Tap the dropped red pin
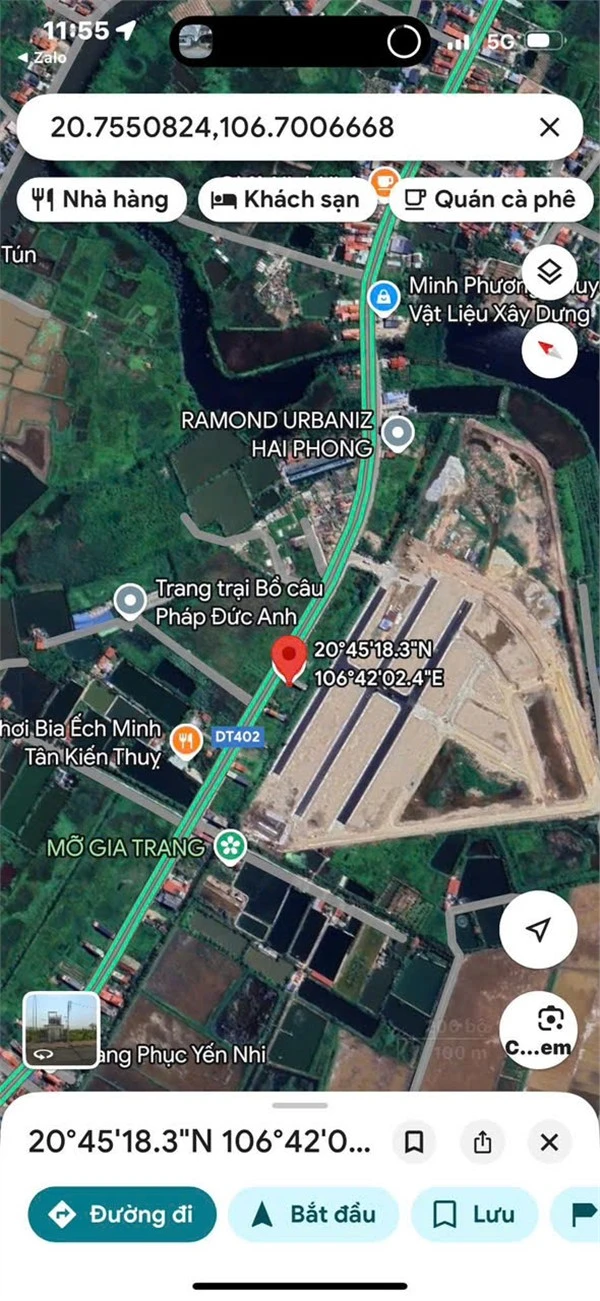 [x=290, y=660]
